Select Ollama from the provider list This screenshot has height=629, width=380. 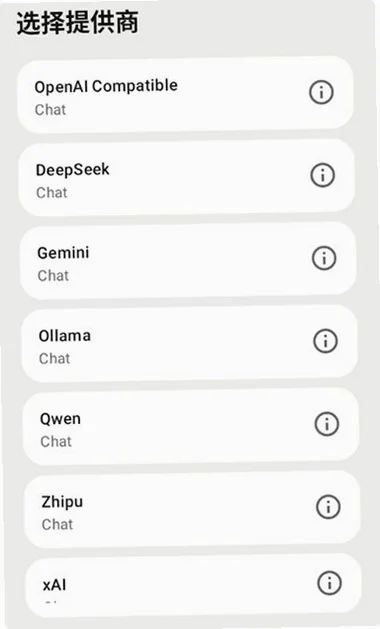[189, 344]
